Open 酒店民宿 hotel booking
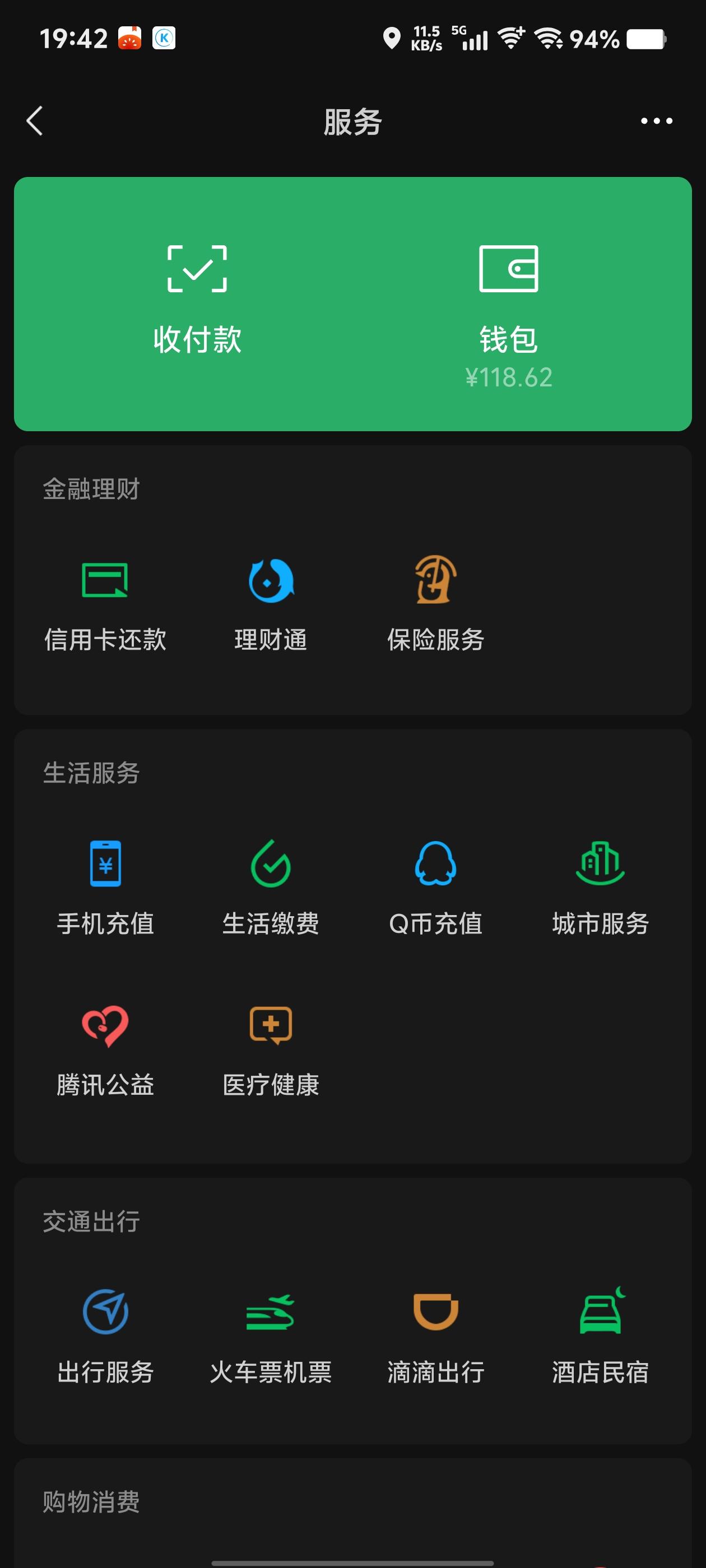 pos(601,1337)
